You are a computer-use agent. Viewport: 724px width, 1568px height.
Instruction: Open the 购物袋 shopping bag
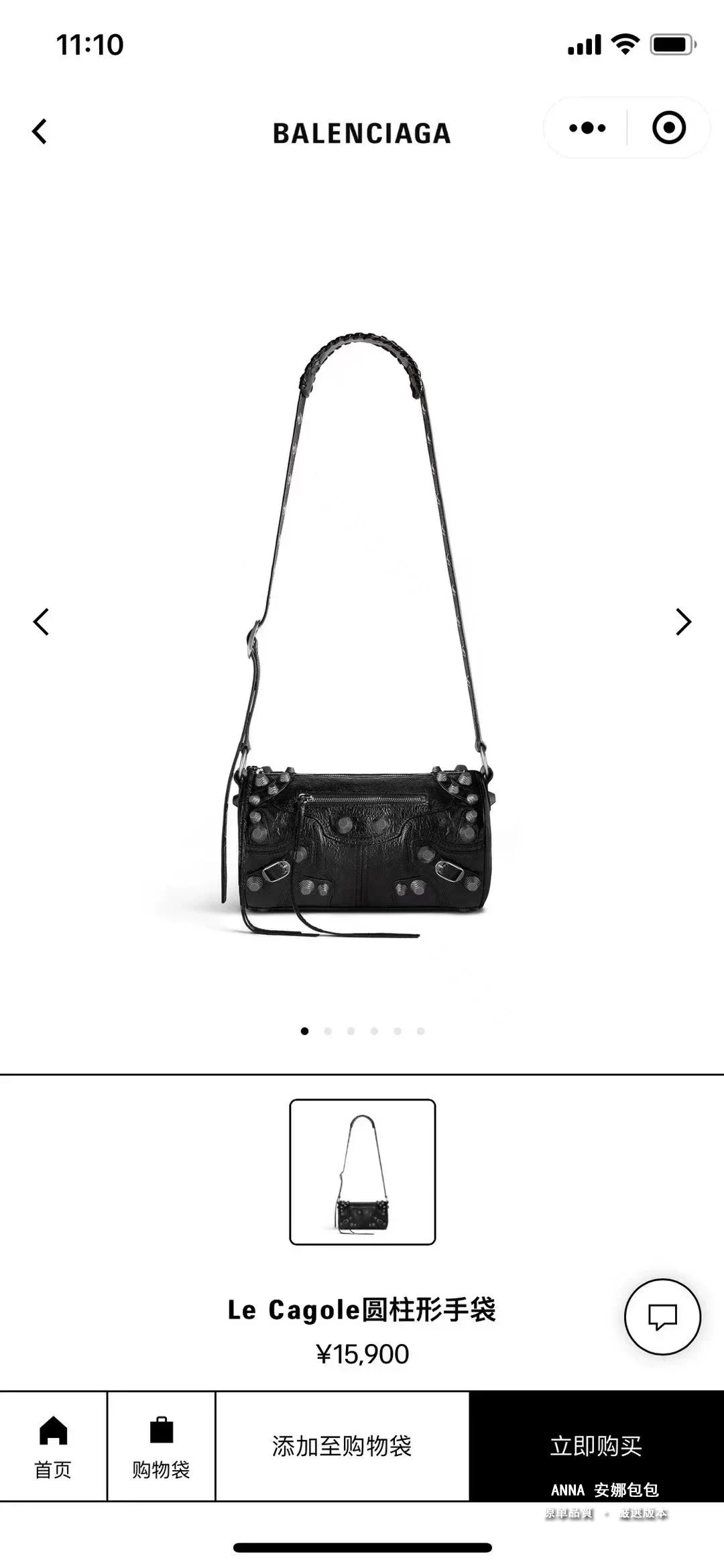pos(161,1447)
